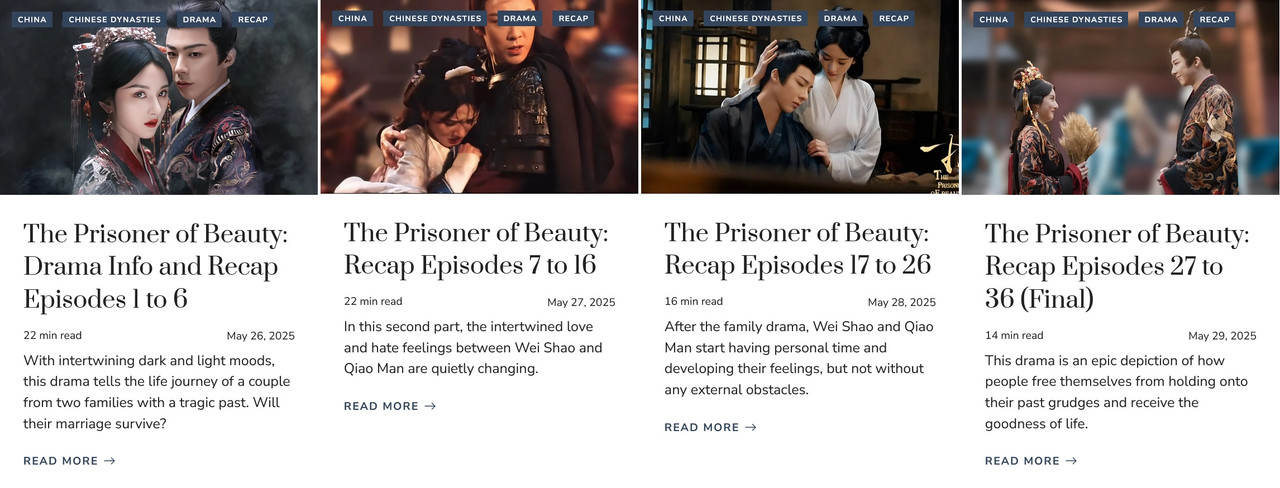Open READ MORE for Recap Episodes 17 to 26

pos(710,427)
